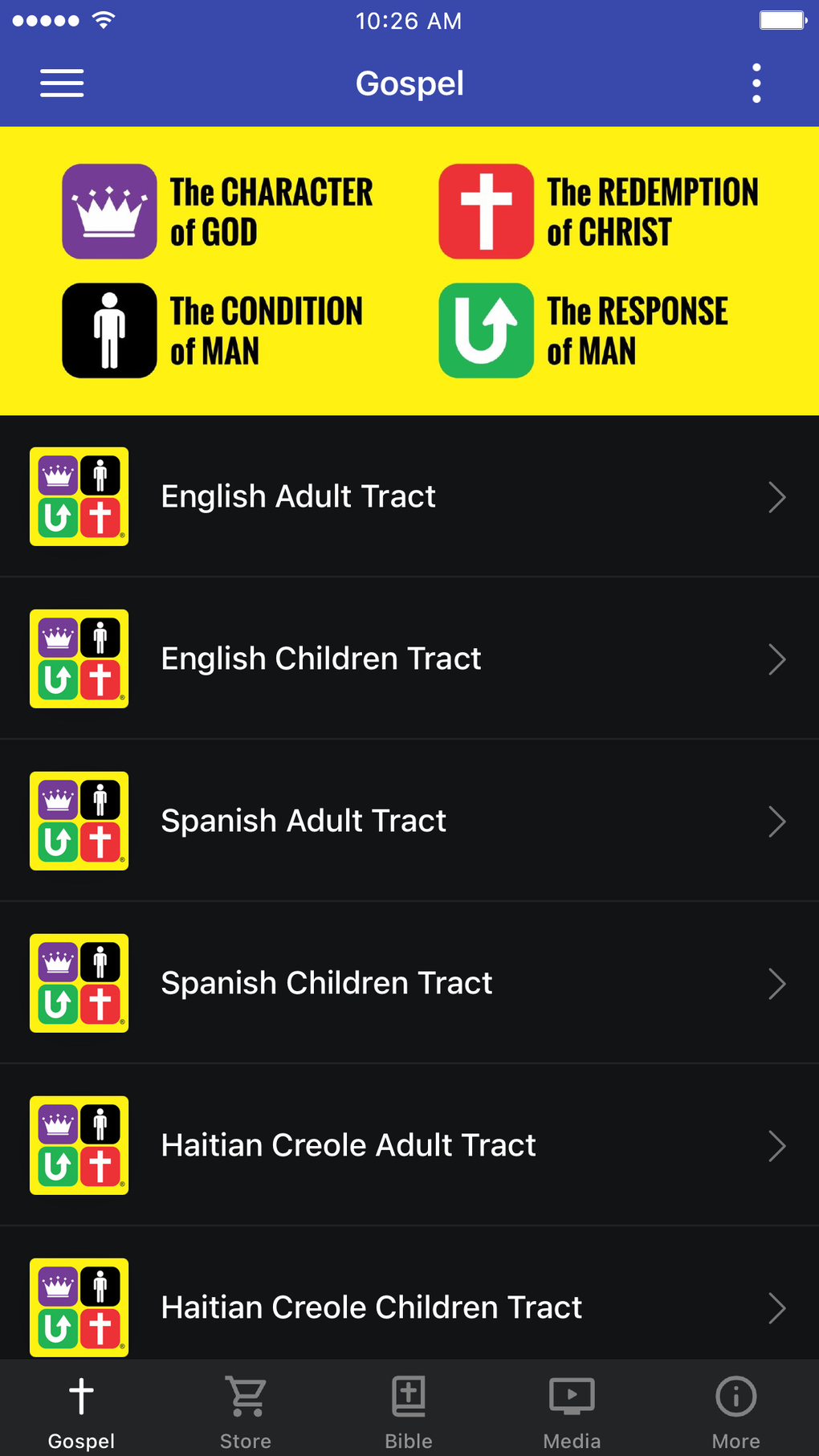Select the purple Character of God crown icon

110,210
